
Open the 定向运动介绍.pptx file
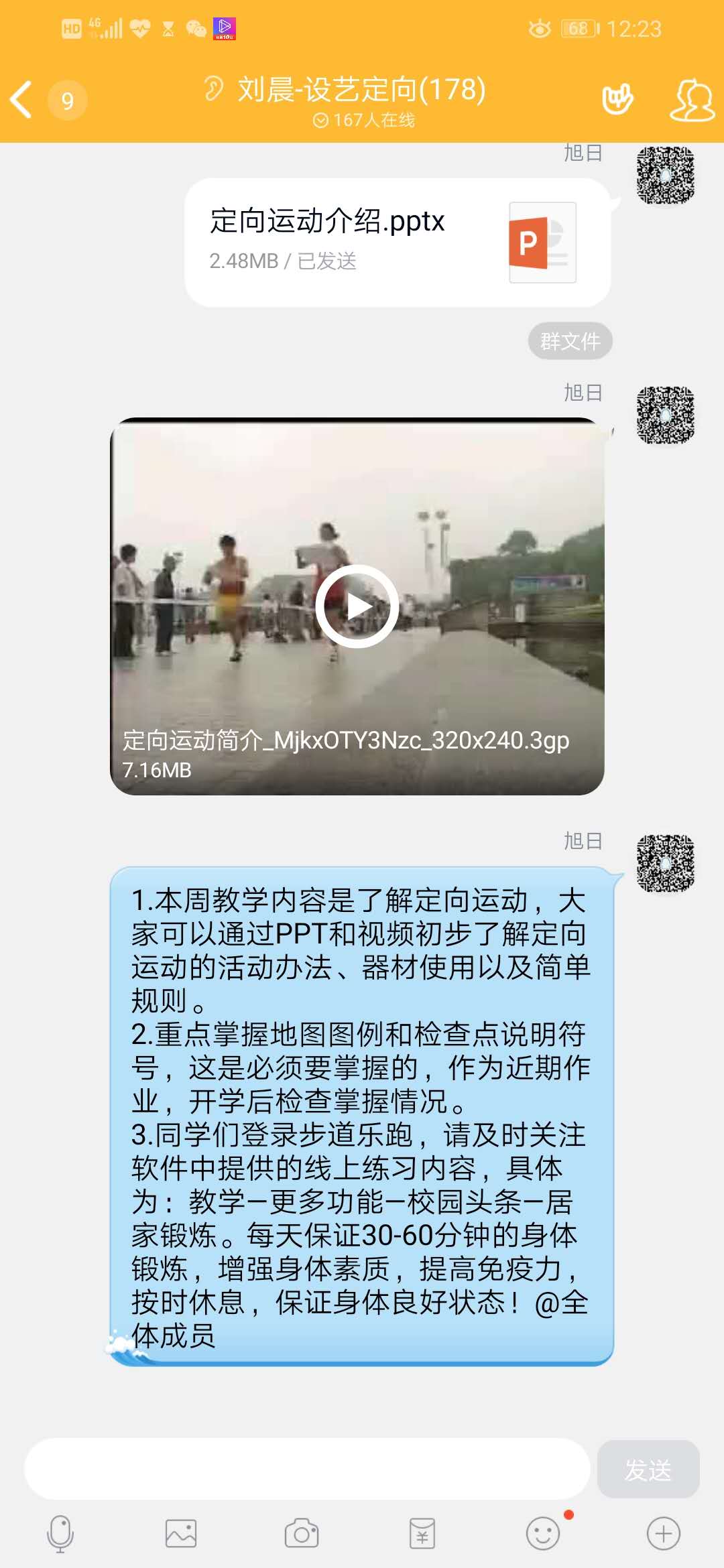[397, 242]
